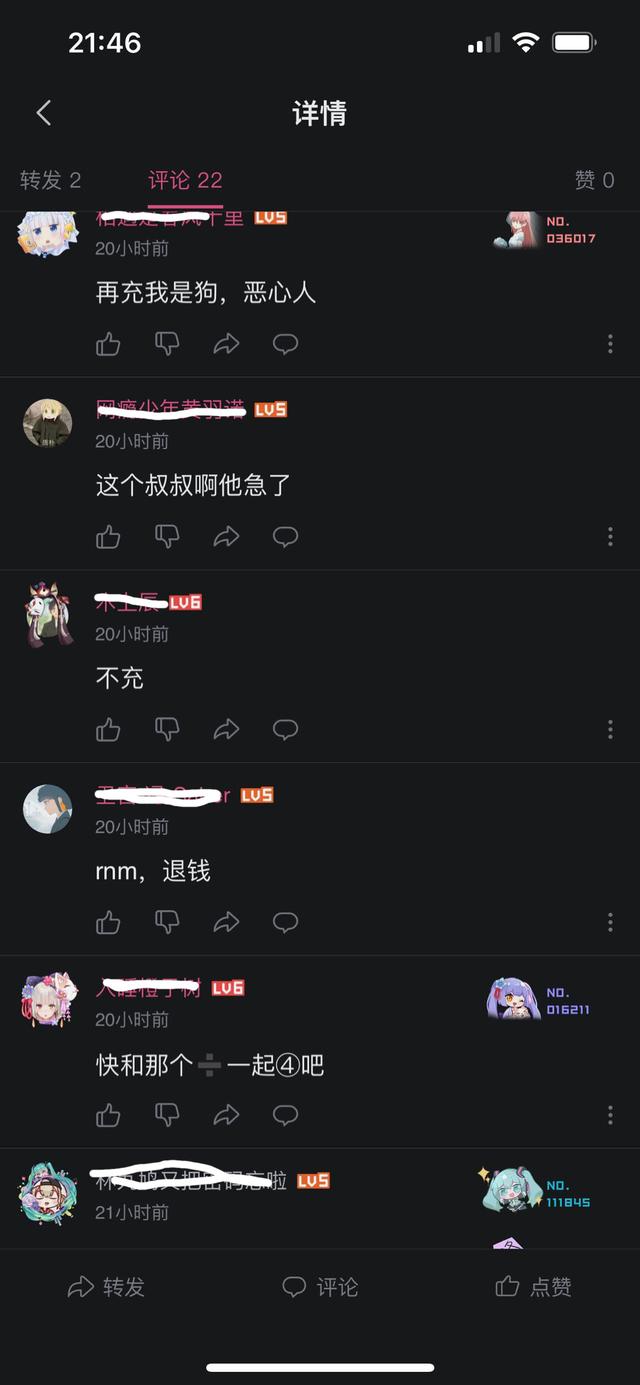Dislike the comment "这个叔叔啊他急了"
Image resolution: width=640 pixels, height=1385 pixels.
[x=167, y=537]
